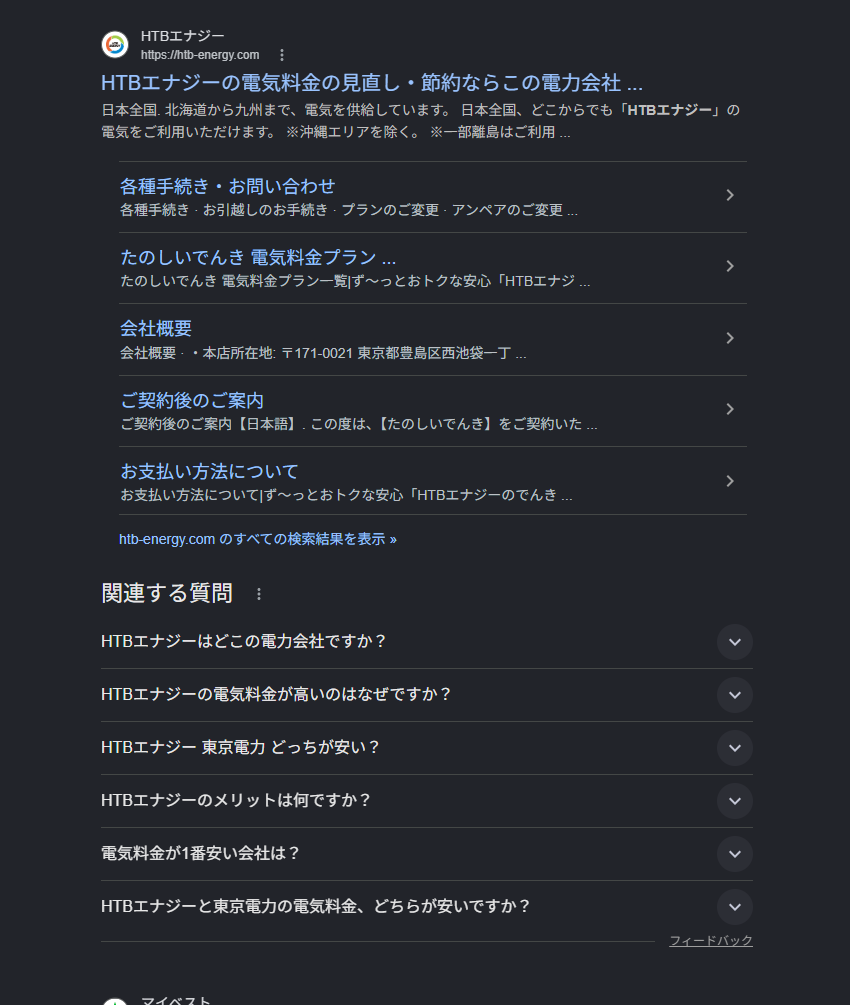Image resolution: width=850 pixels, height=1005 pixels.
Task: Expand the question HTBエナジー 東京電力 どっちが安い？
Action: coord(734,748)
